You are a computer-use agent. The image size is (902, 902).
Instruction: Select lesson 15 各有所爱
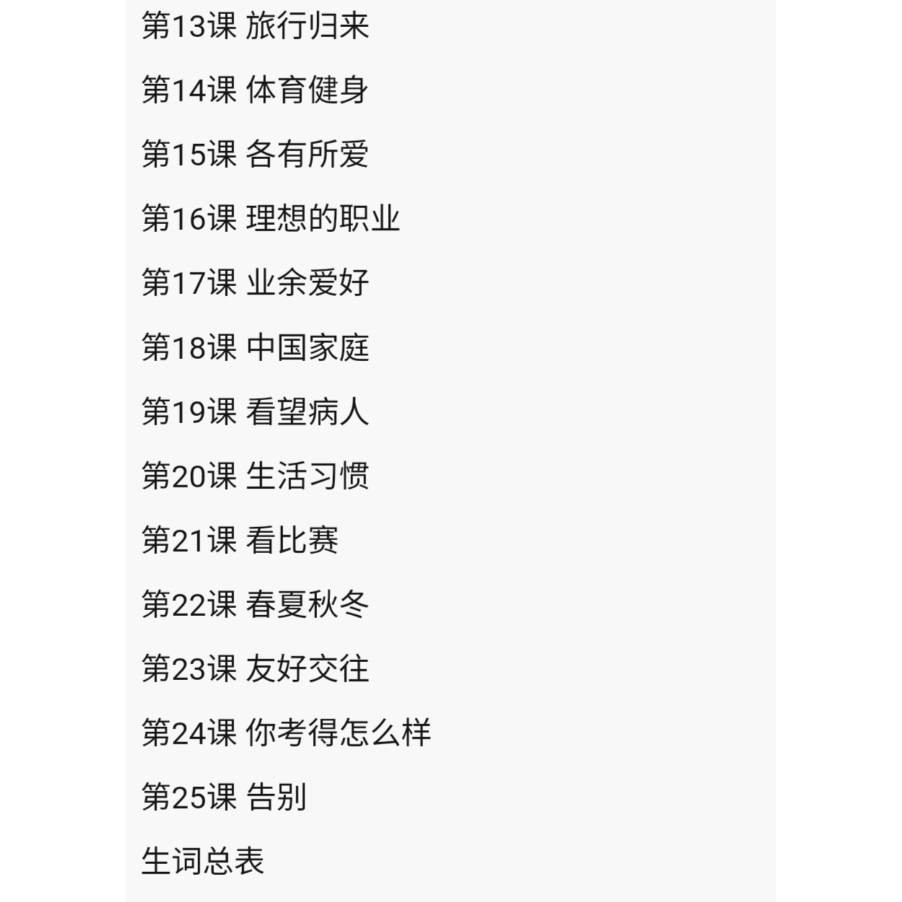[x=255, y=154]
